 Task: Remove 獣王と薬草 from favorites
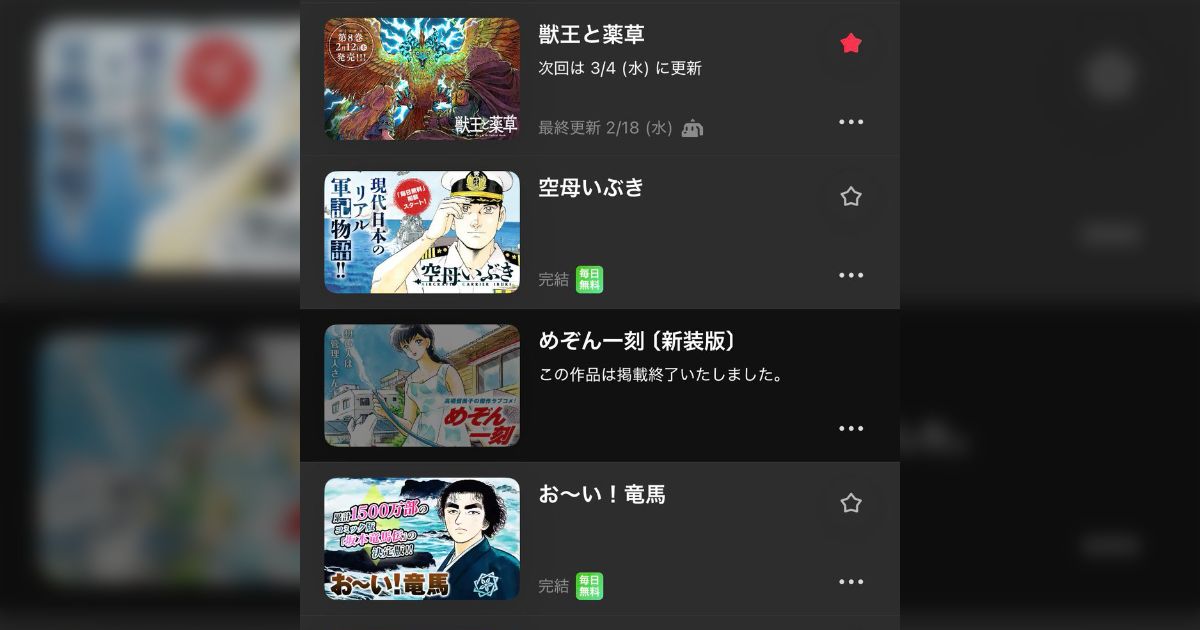pos(851,43)
